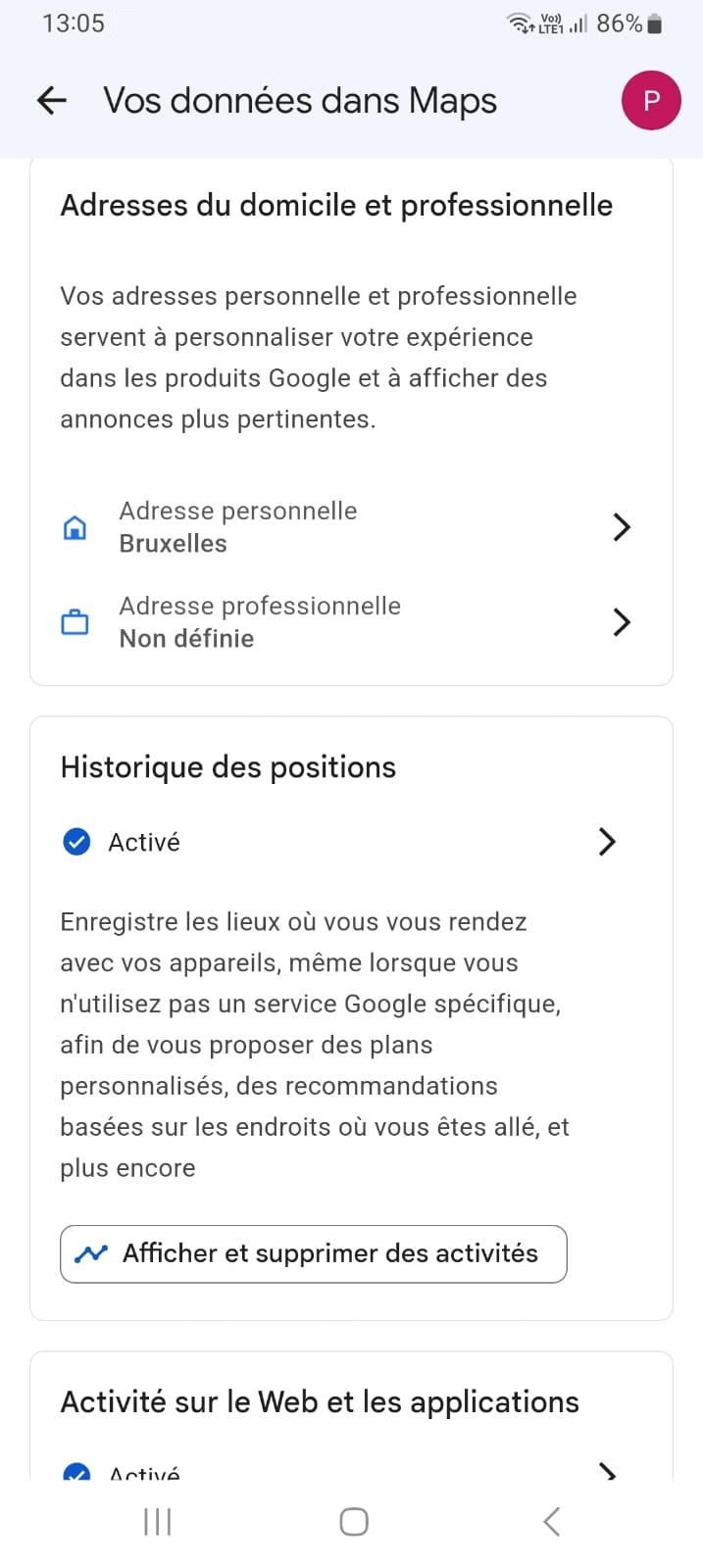Open Historique des positions Activé setting

tap(339, 842)
